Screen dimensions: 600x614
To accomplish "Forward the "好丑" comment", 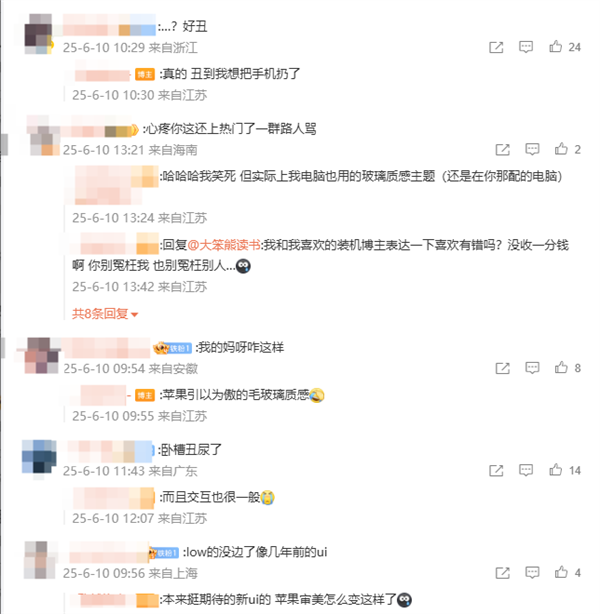I will 497,47.
